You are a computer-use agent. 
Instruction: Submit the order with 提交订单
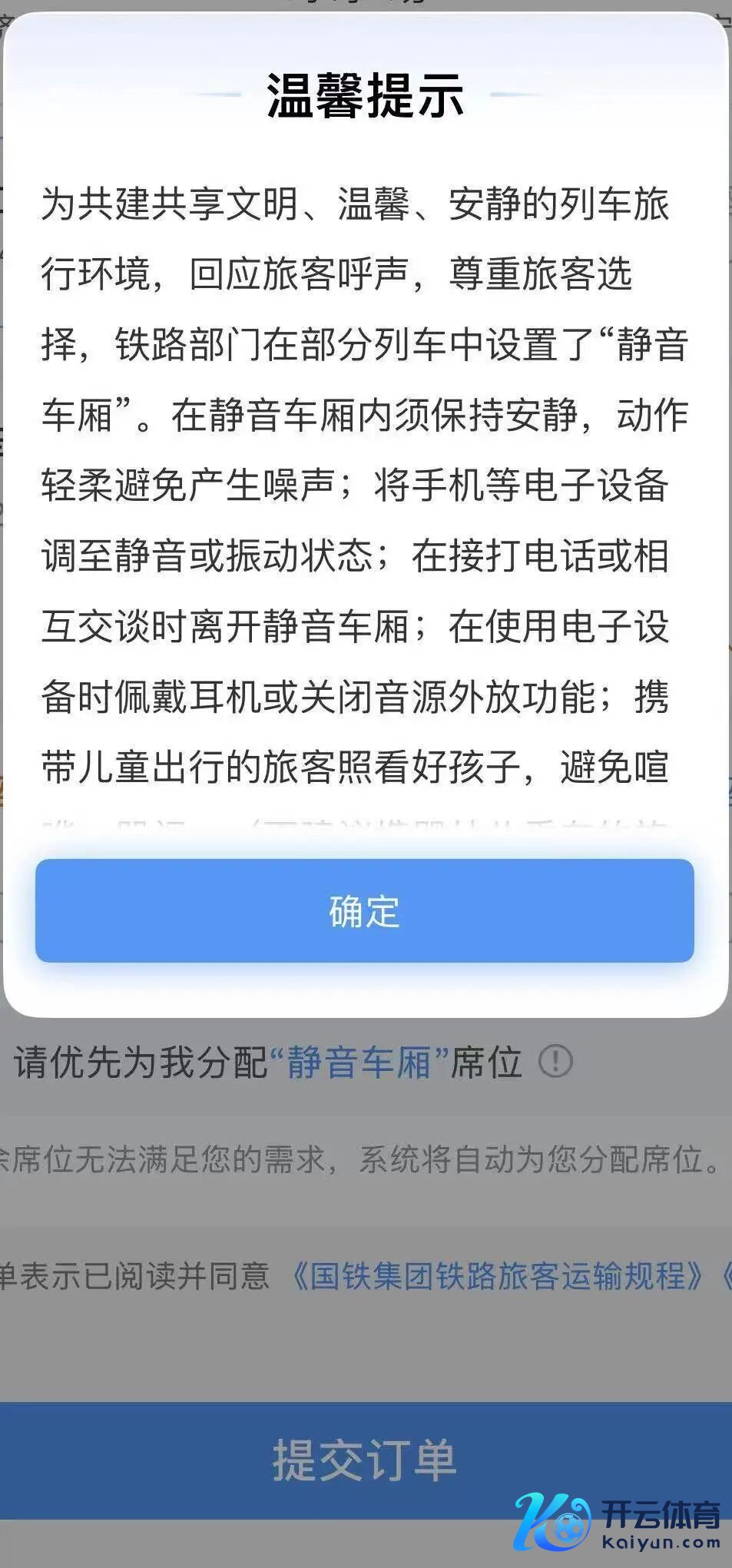pyautogui.click(x=365, y=1460)
